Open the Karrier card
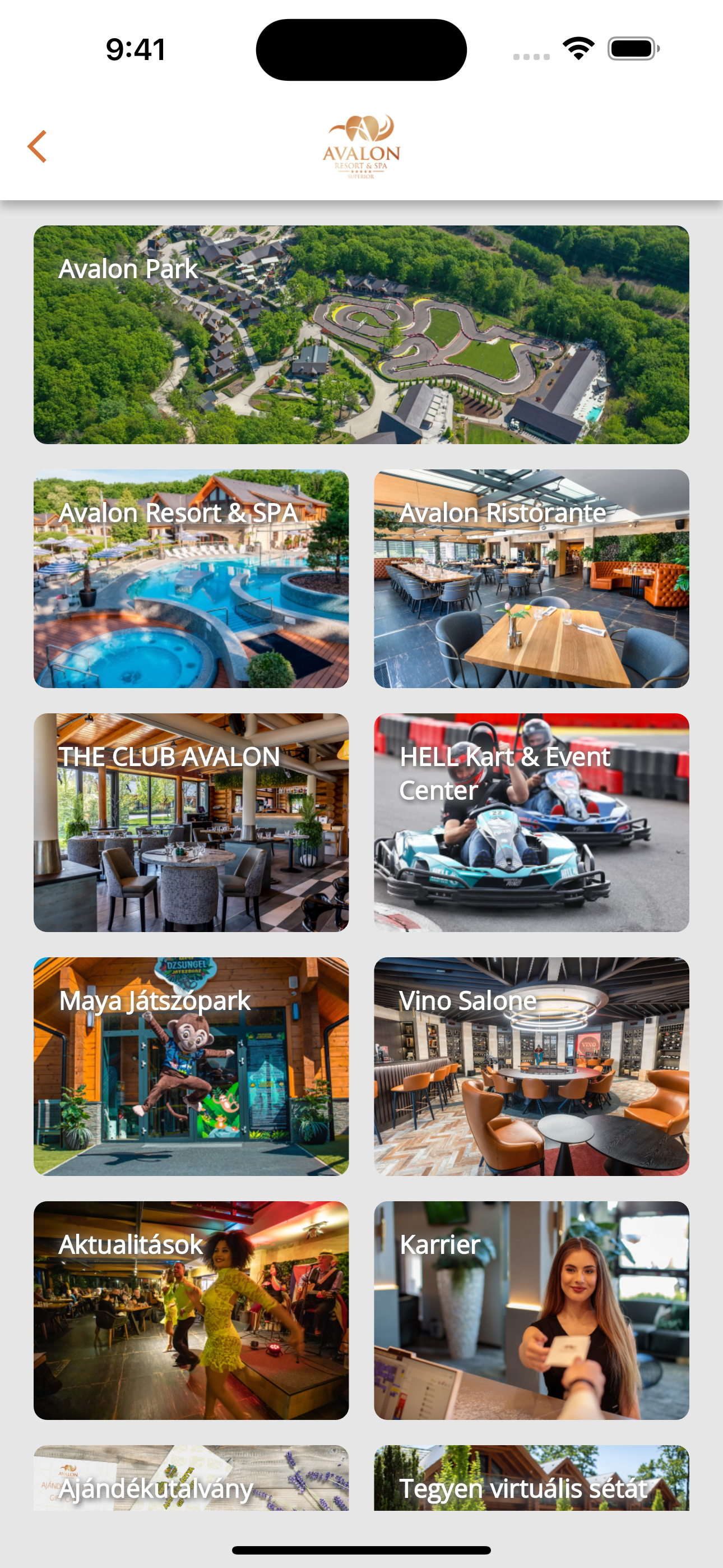723x1568 pixels. coord(531,1311)
